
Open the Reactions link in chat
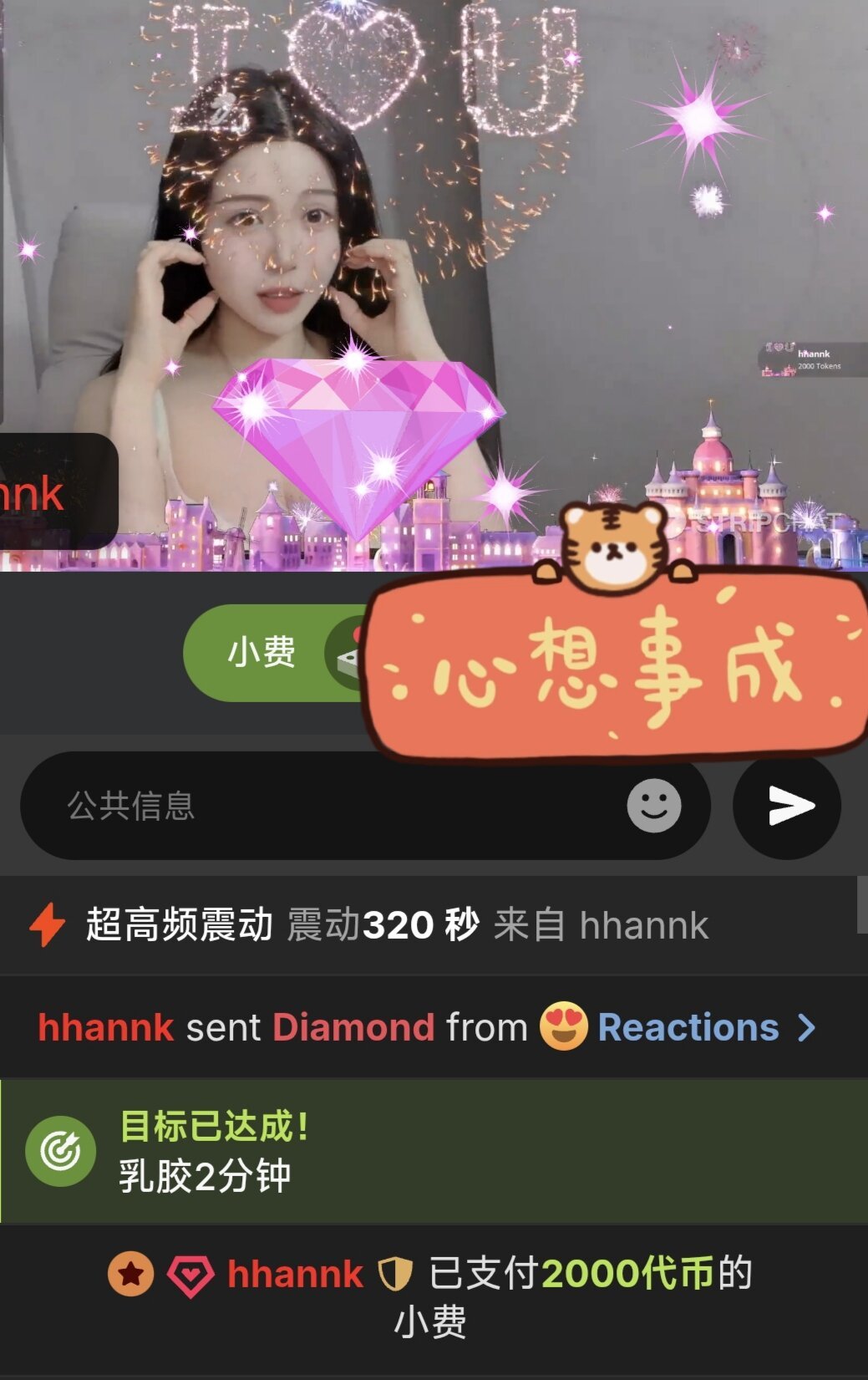click(688, 1027)
